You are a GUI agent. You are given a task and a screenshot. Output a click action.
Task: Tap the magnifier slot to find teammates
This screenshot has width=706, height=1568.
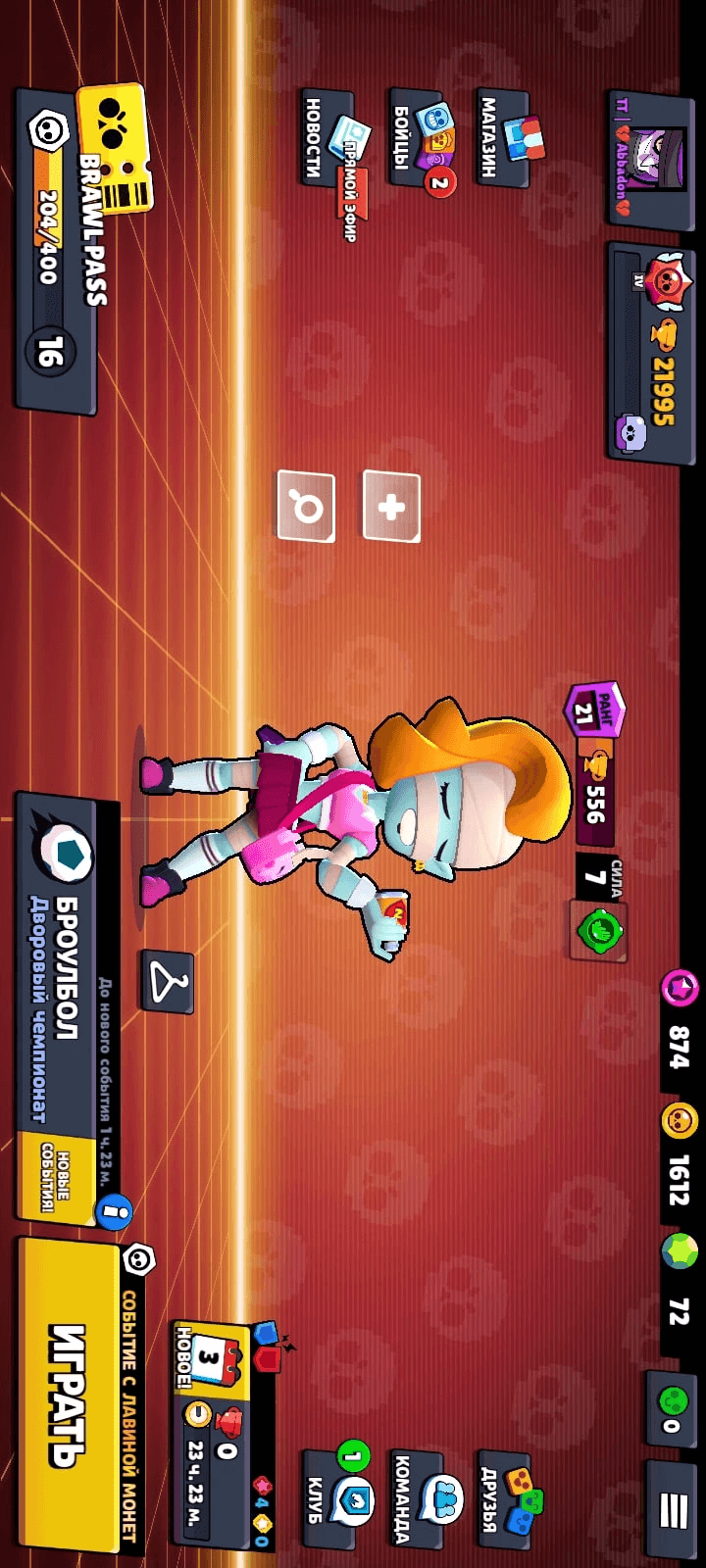click(x=306, y=507)
